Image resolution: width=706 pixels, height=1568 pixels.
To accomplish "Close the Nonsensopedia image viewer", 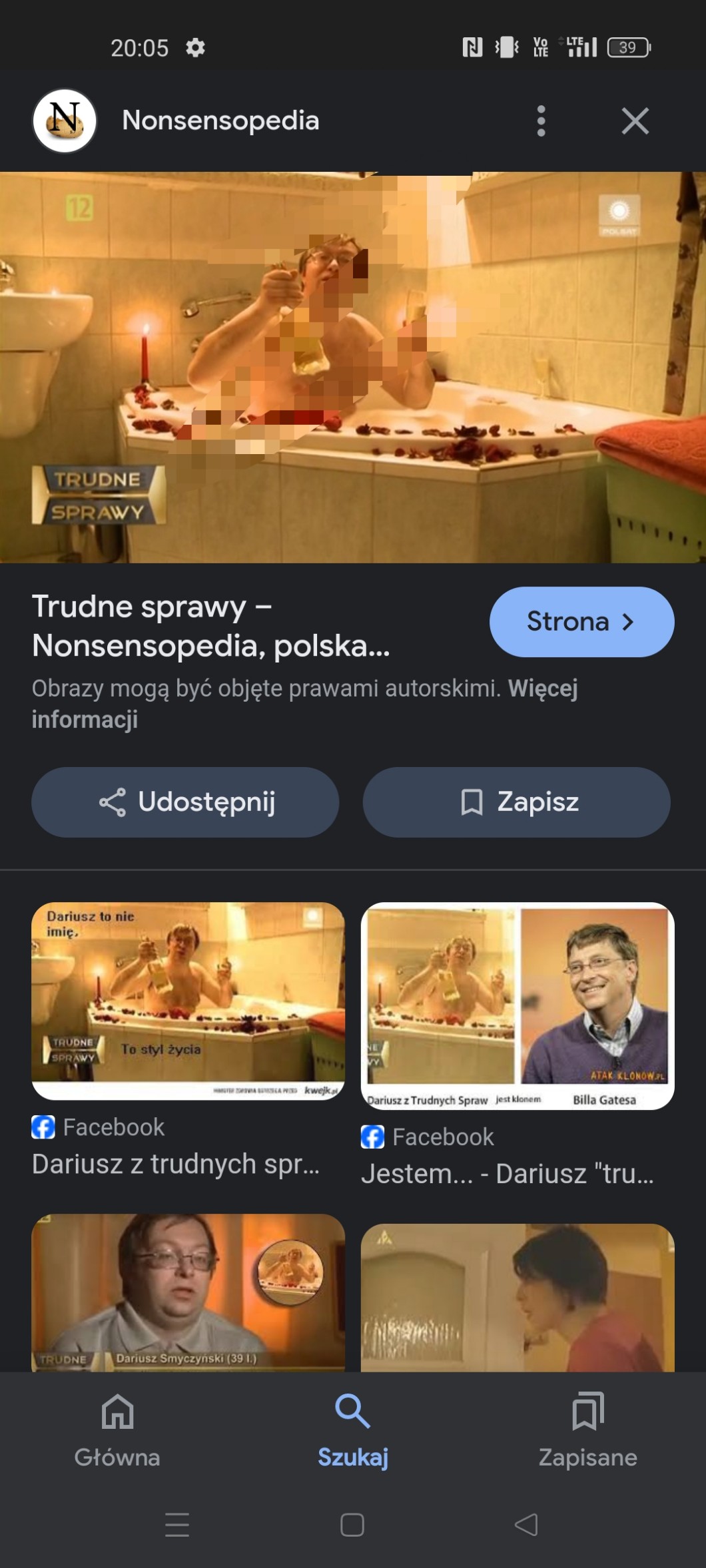I will point(635,121).
